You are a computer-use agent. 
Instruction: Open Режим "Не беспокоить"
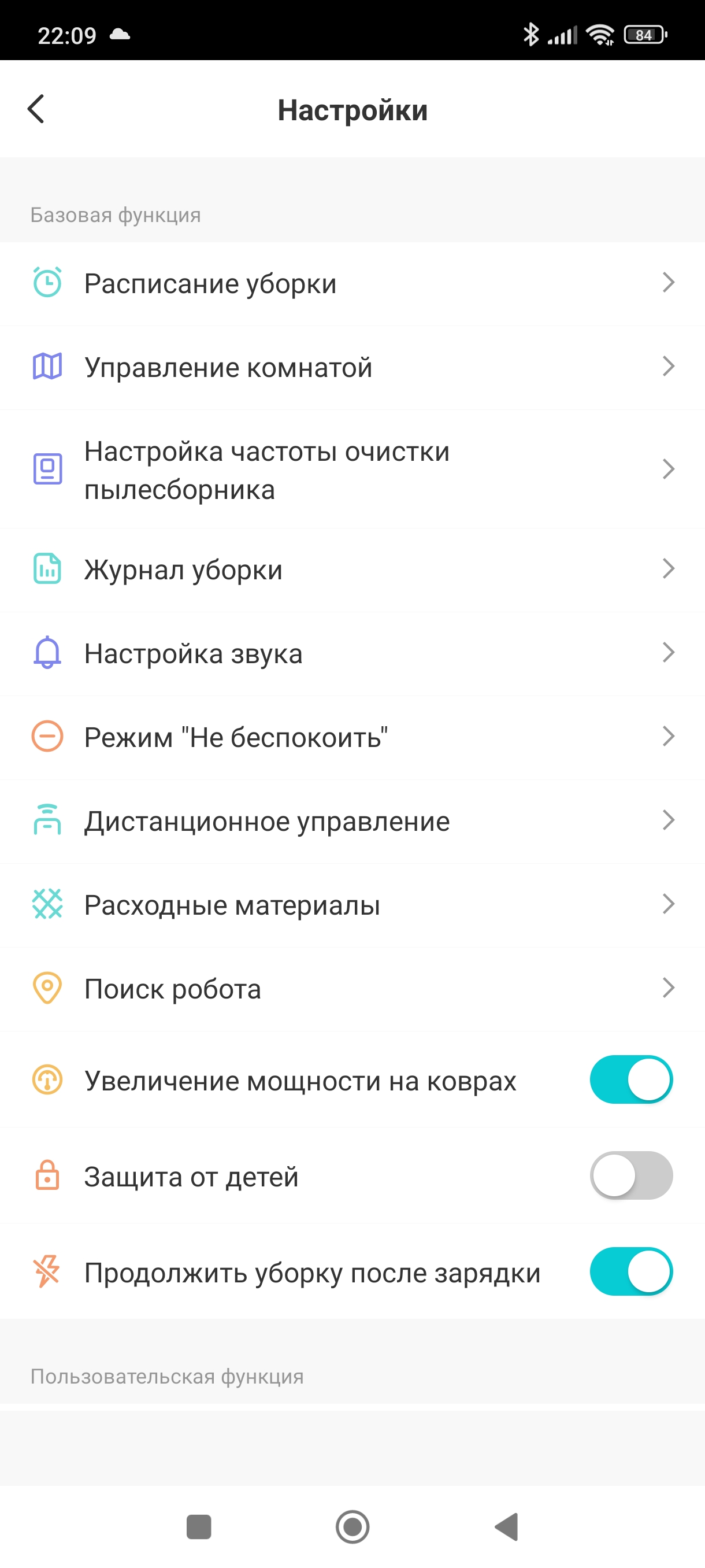coord(352,737)
